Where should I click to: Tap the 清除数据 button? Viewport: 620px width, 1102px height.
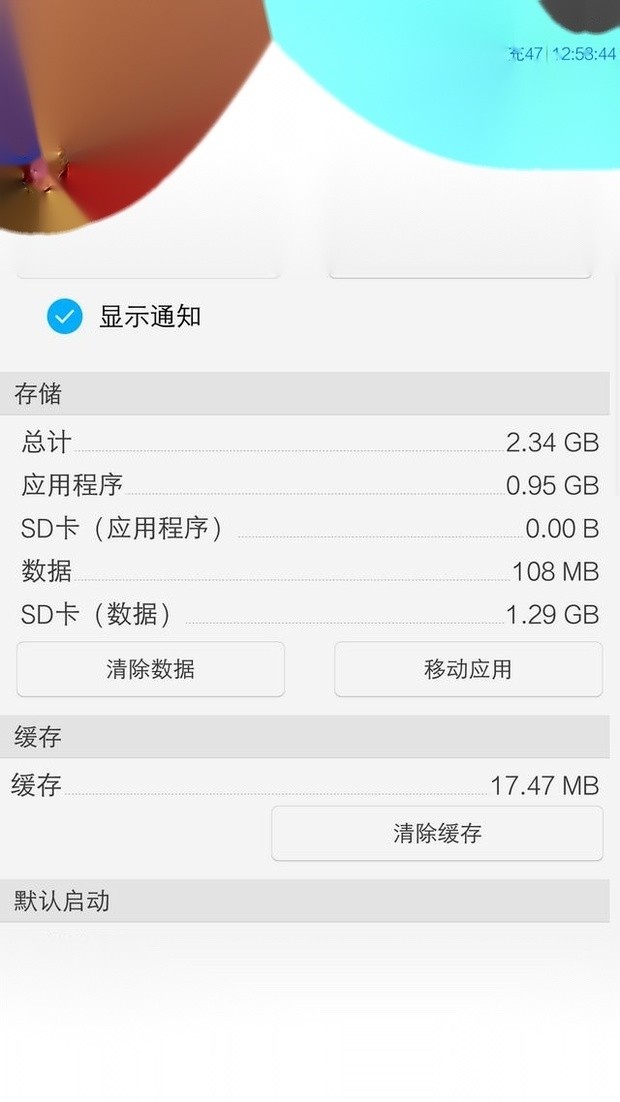pyautogui.click(x=150, y=669)
